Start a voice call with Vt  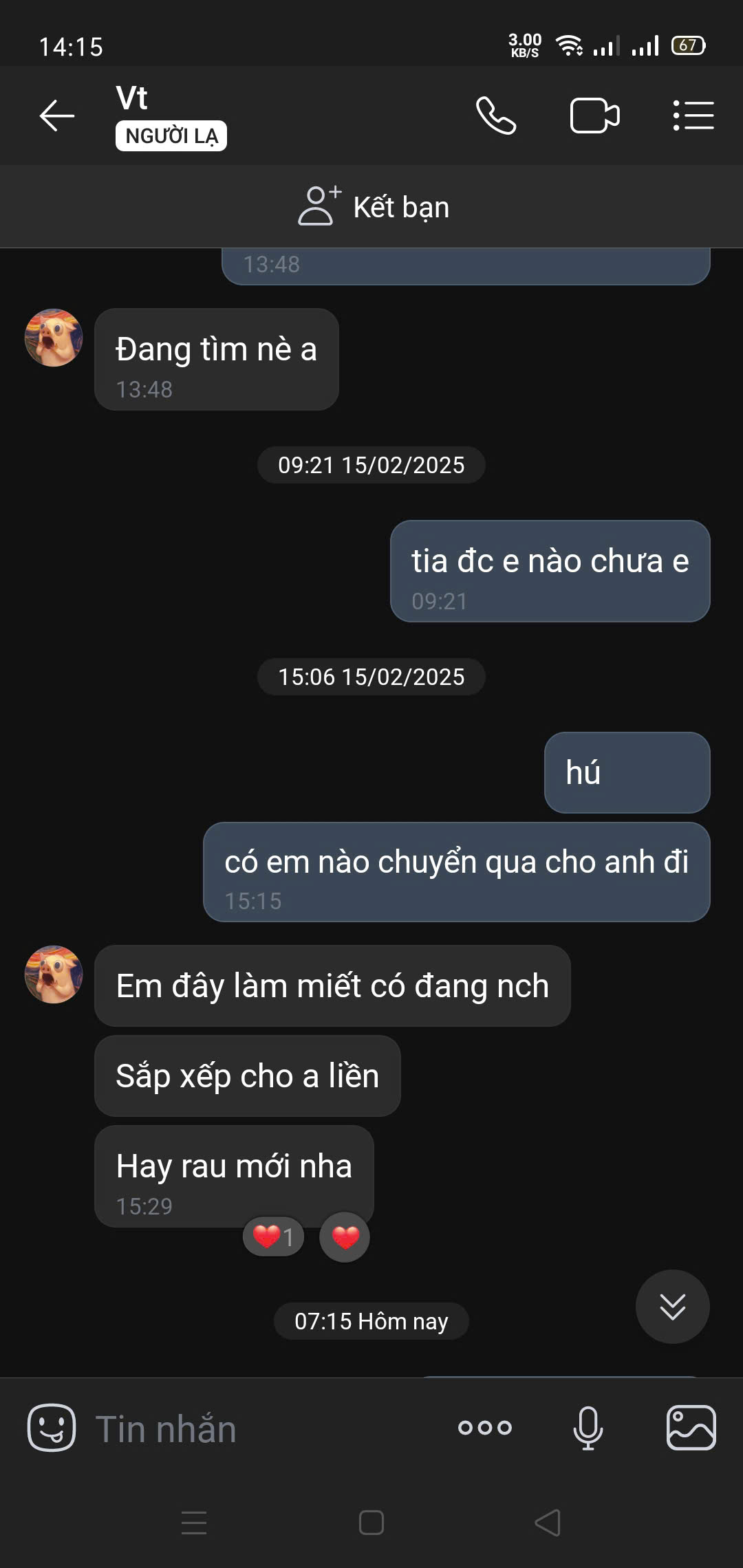tap(495, 115)
